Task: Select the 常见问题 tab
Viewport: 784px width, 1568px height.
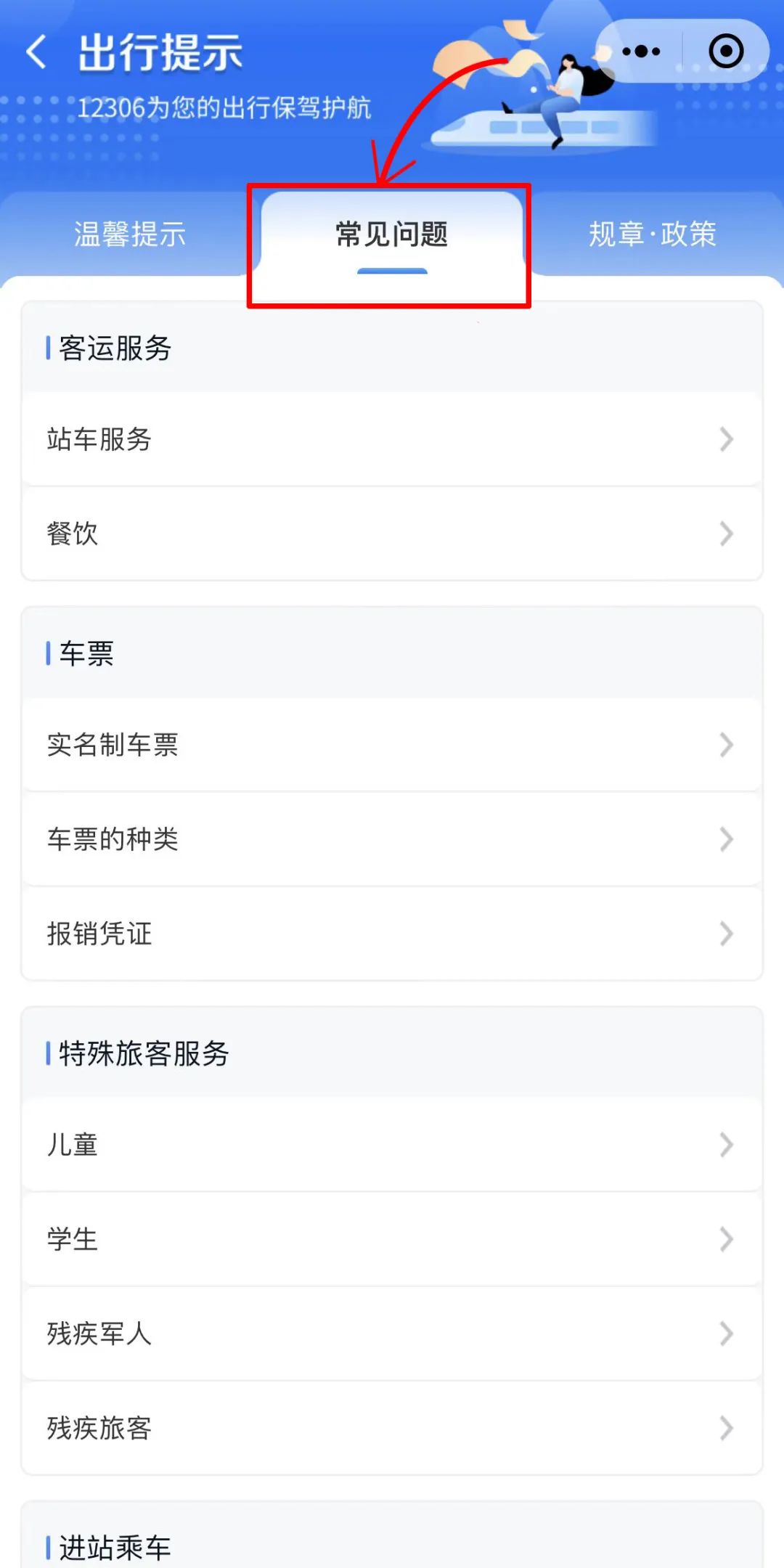Action: pos(391,235)
